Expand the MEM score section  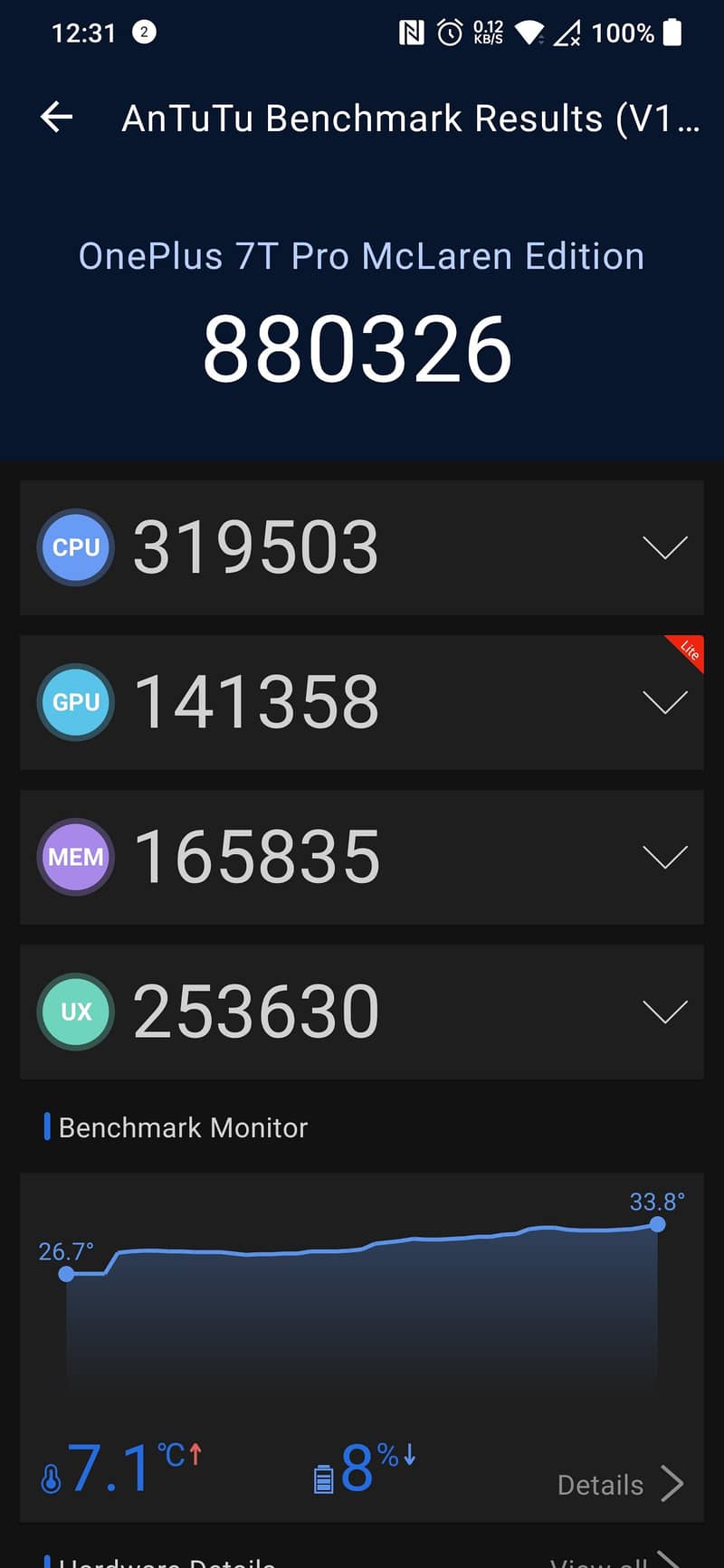click(664, 857)
